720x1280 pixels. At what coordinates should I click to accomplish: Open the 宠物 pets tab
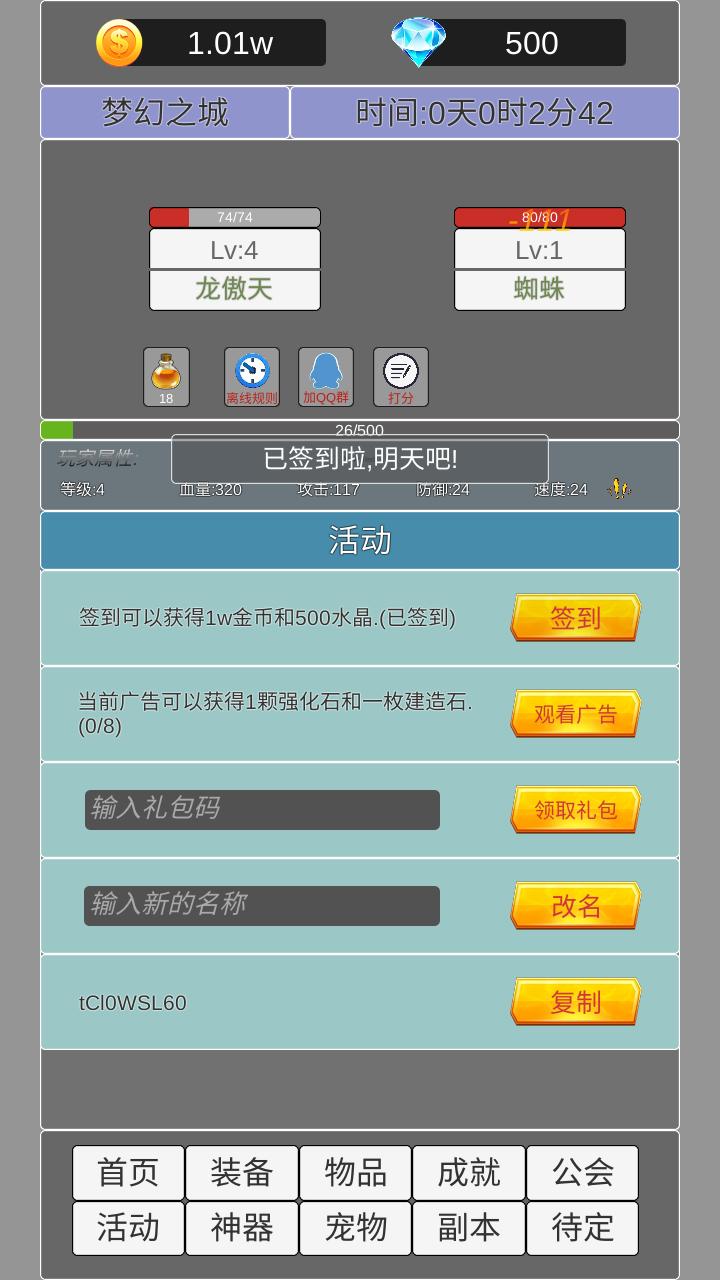coord(355,1228)
